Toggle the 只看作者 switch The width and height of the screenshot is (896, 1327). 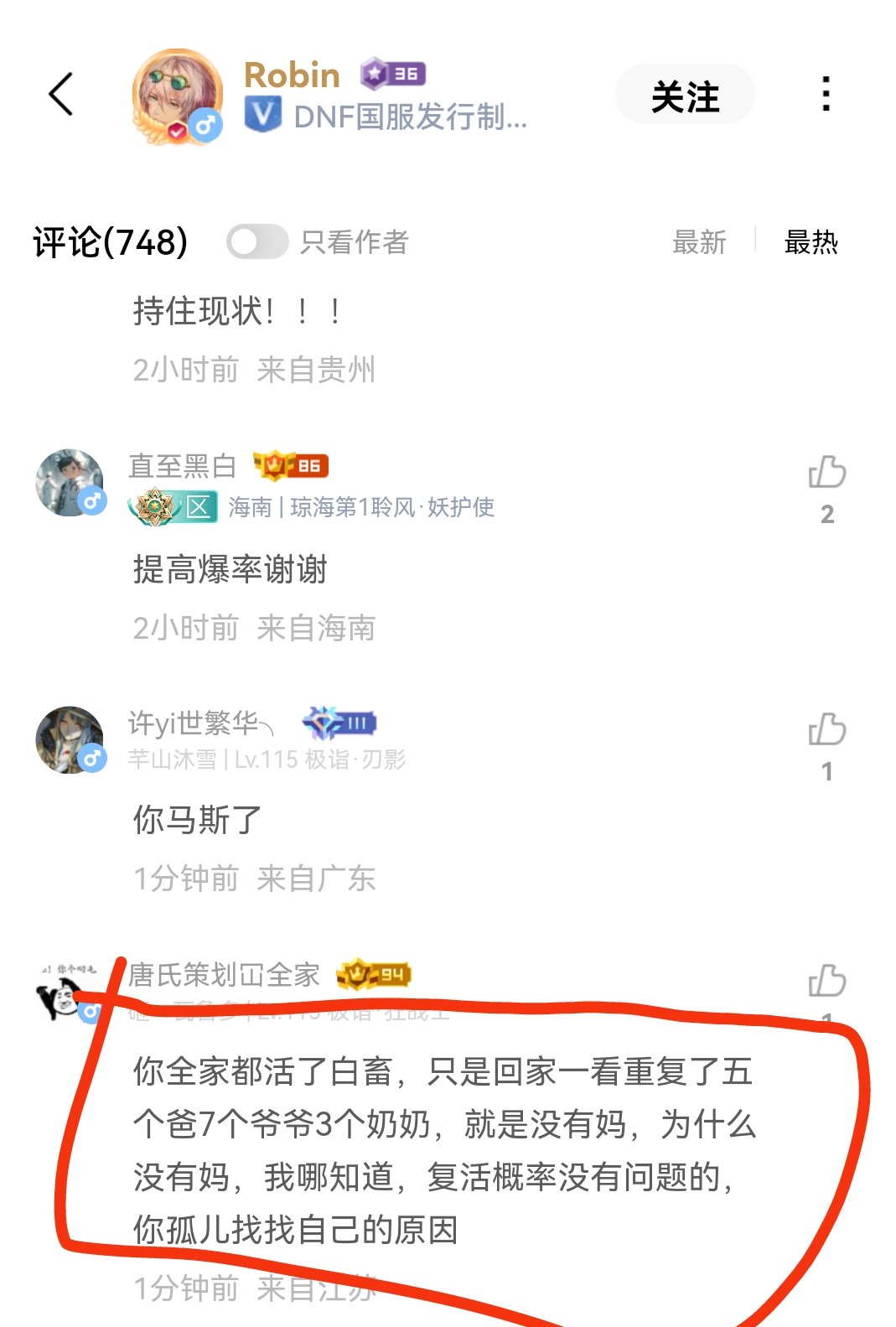tap(257, 242)
